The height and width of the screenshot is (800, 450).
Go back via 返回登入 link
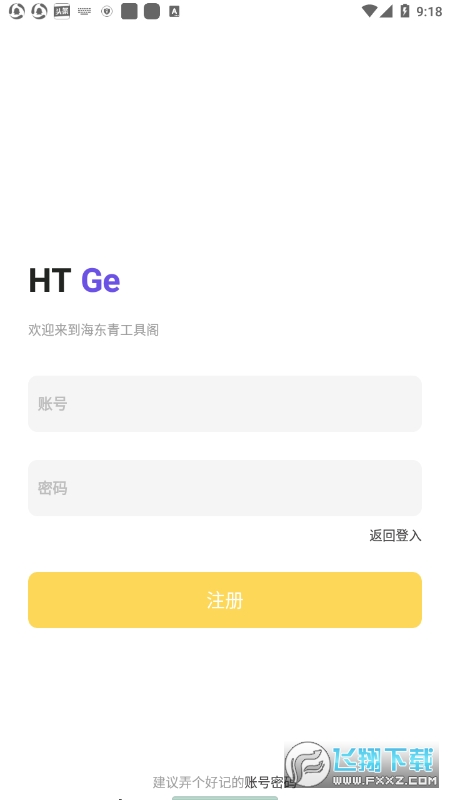click(395, 535)
